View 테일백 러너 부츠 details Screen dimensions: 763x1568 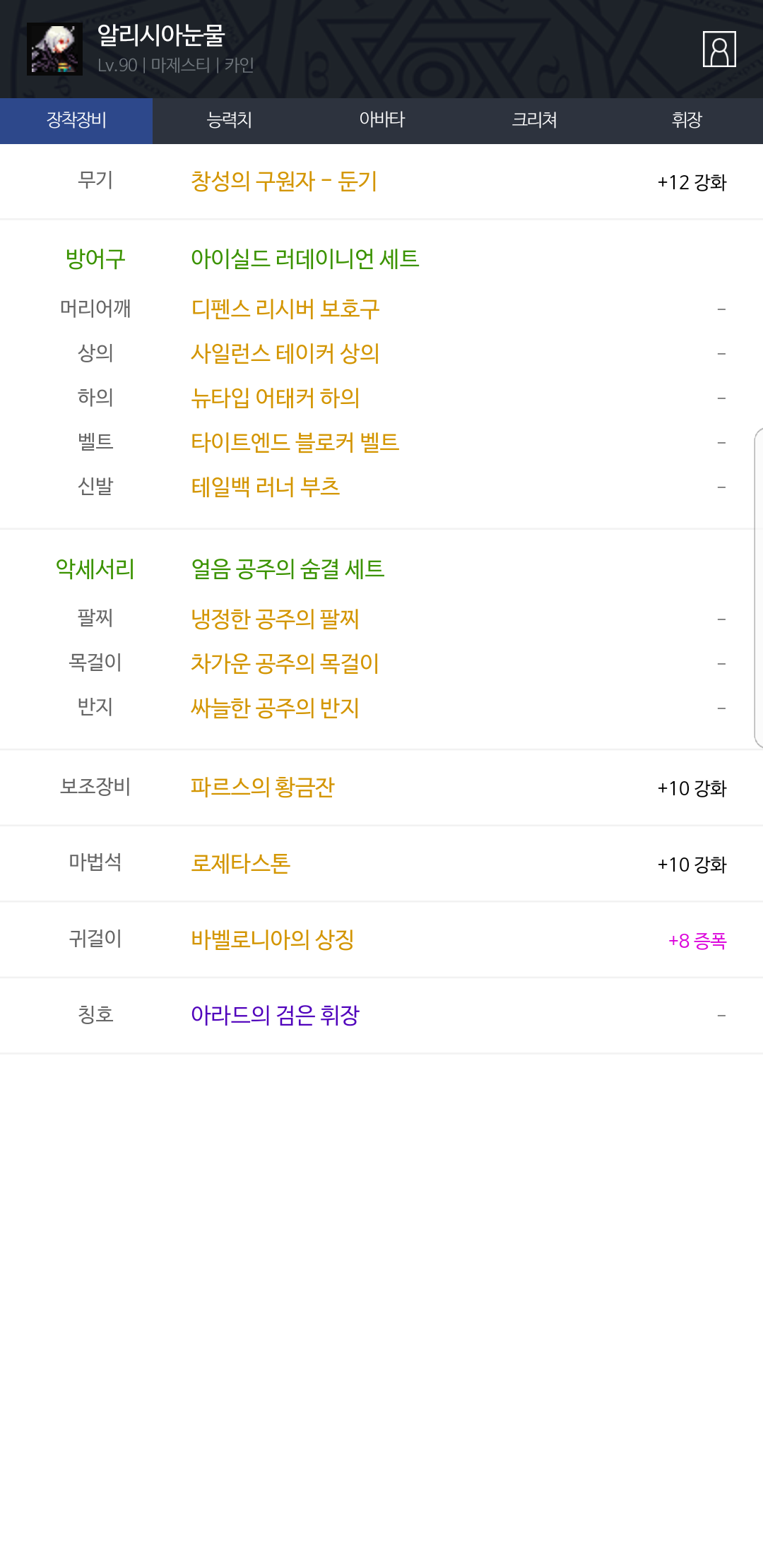point(266,487)
